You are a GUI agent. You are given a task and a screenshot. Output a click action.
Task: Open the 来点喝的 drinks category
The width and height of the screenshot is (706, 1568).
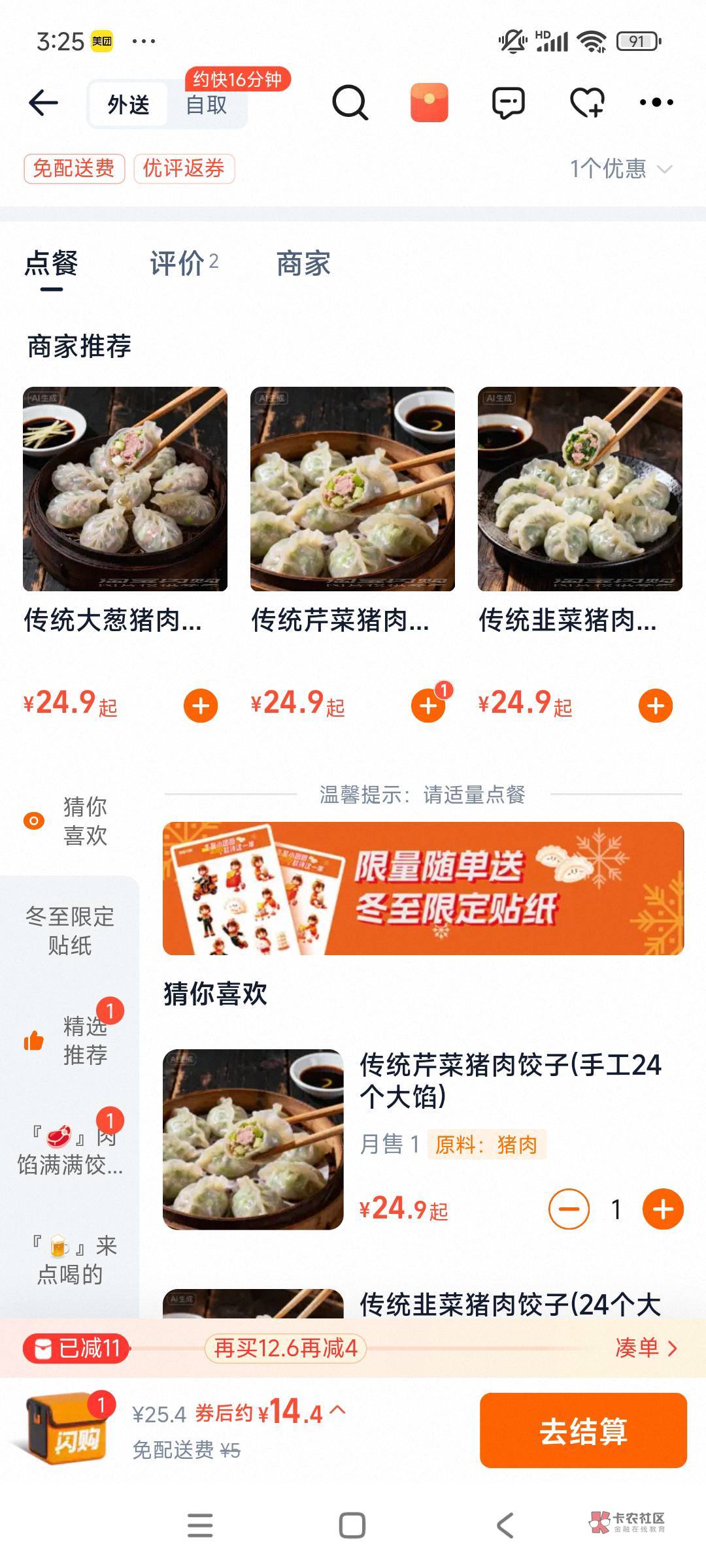tap(70, 1260)
